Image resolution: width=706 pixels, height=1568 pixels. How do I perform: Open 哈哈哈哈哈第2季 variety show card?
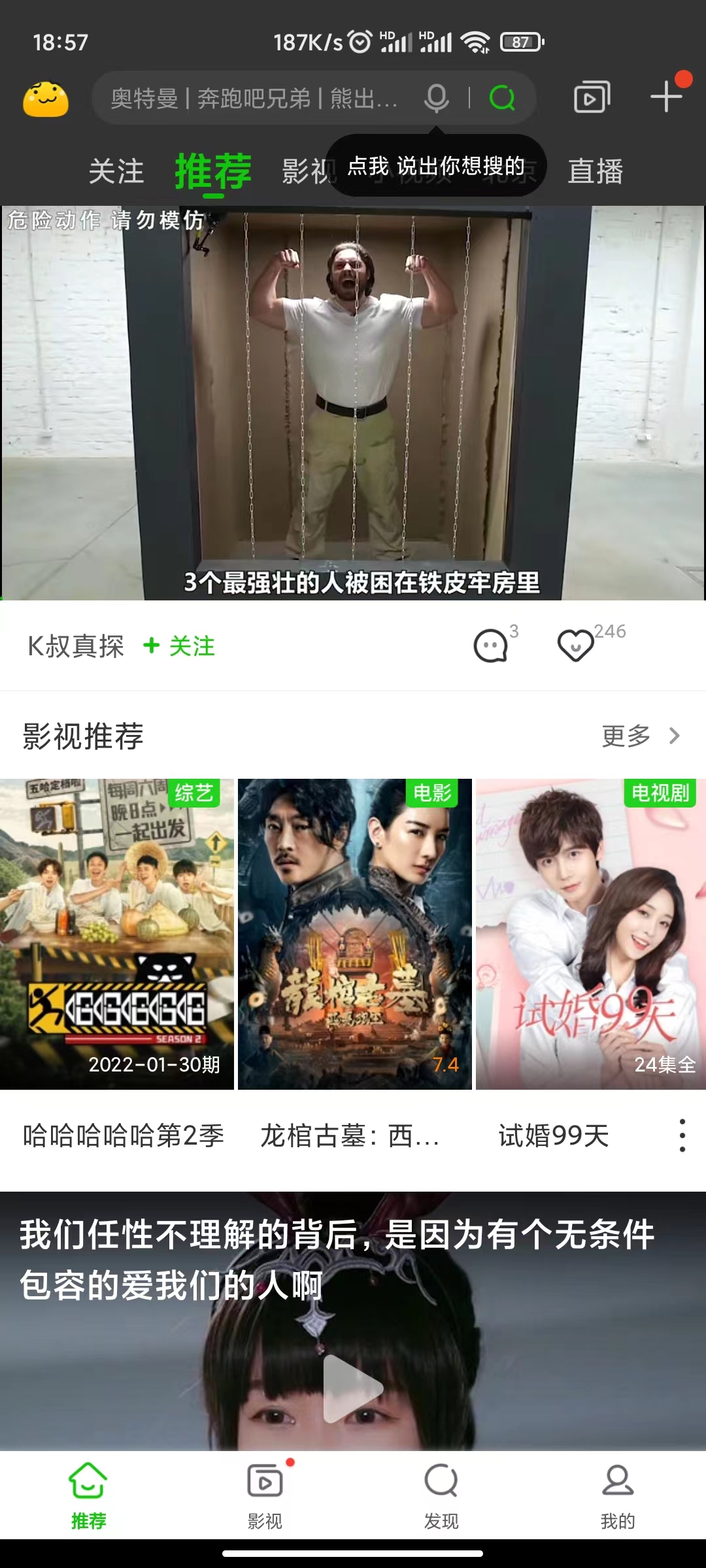[x=117, y=934]
